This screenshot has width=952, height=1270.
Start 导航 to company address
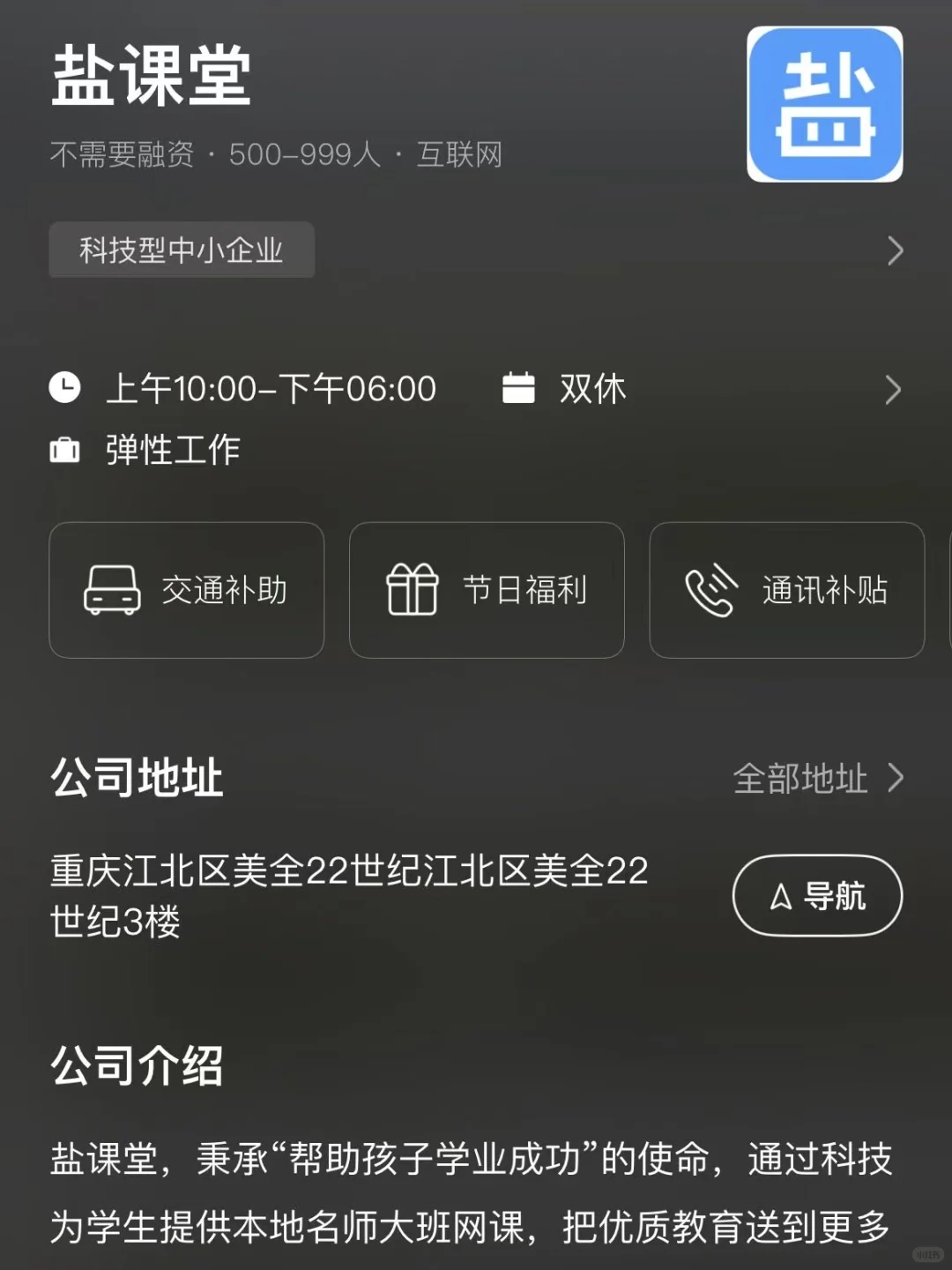click(x=817, y=895)
